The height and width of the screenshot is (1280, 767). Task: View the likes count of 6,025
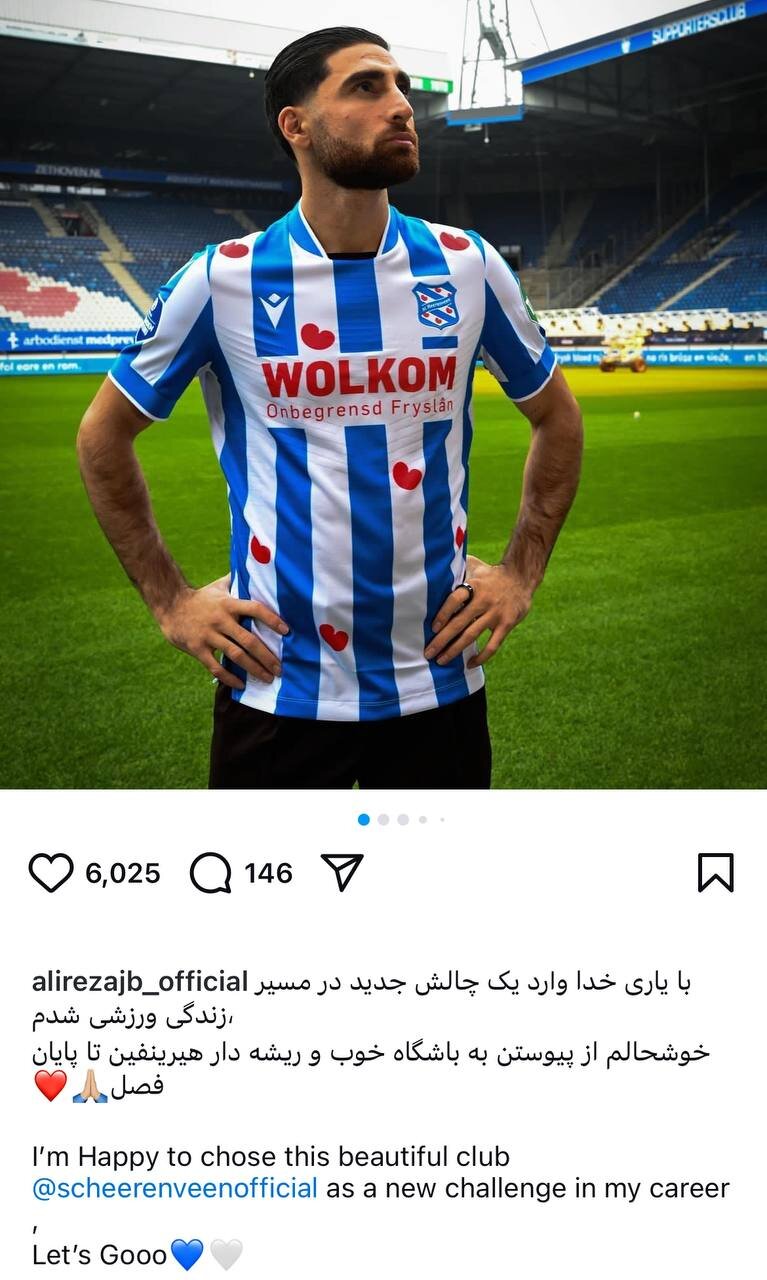click(122, 874)
